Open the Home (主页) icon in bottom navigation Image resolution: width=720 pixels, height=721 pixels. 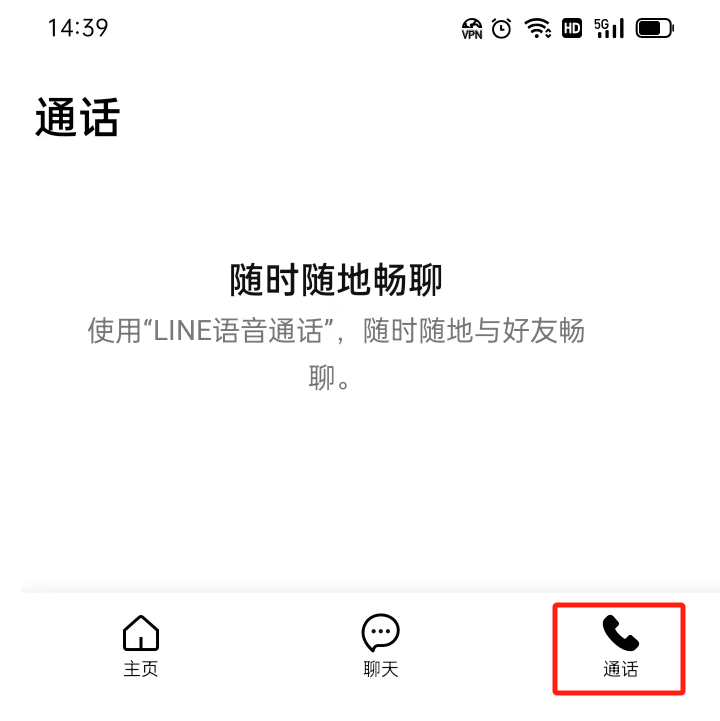pos(140,632)
